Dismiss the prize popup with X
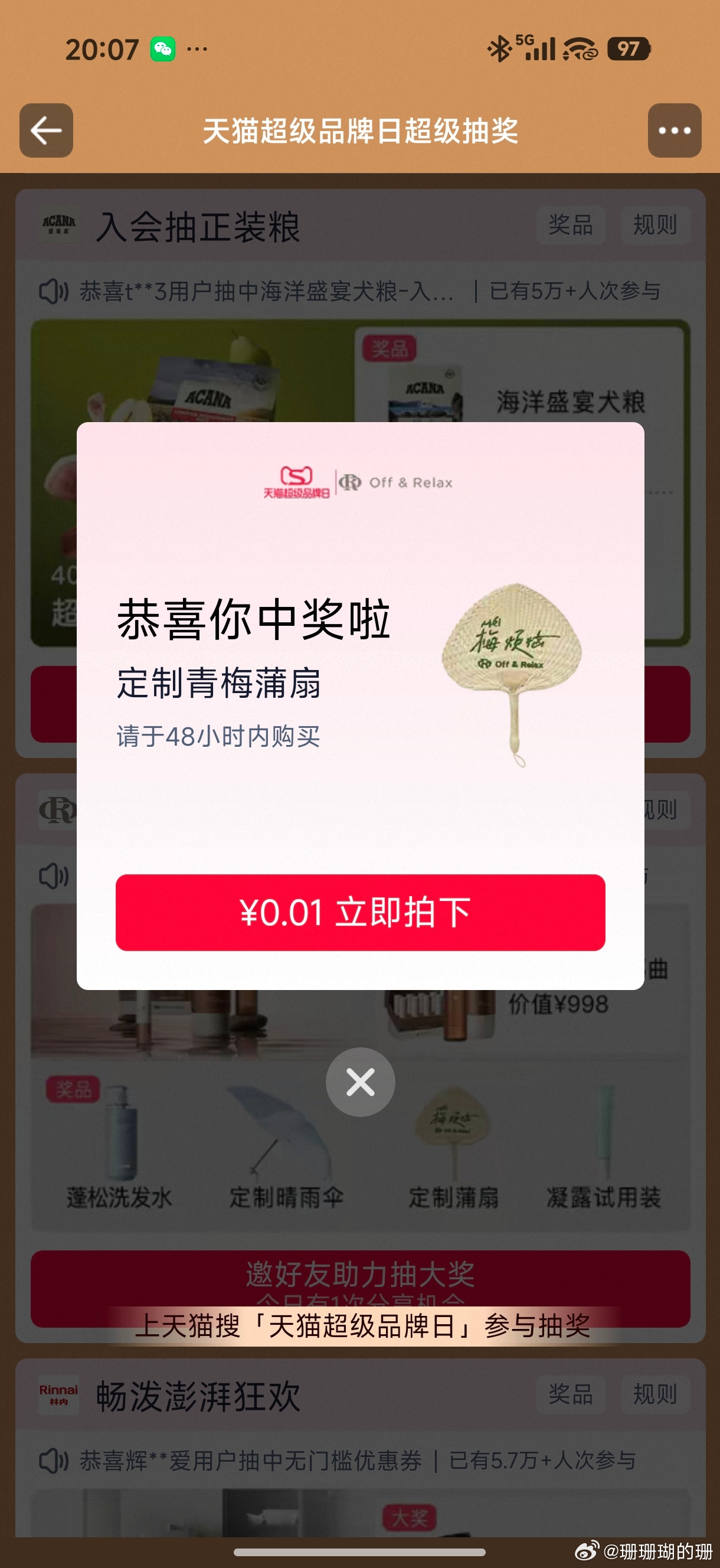The image size is (720, 1568). tap(361, 1082)
